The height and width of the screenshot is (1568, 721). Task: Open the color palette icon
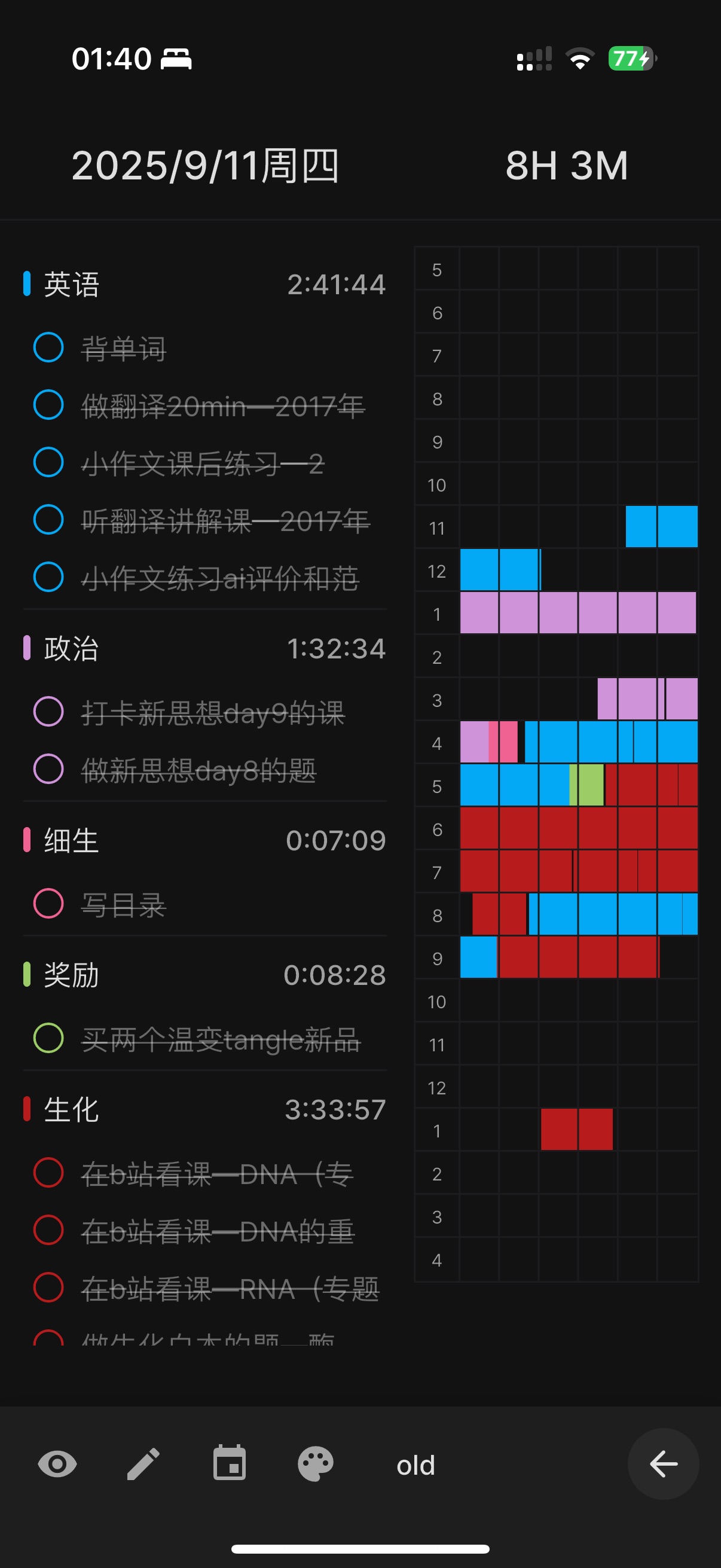pyautogui.click(x=315, y=1464)
